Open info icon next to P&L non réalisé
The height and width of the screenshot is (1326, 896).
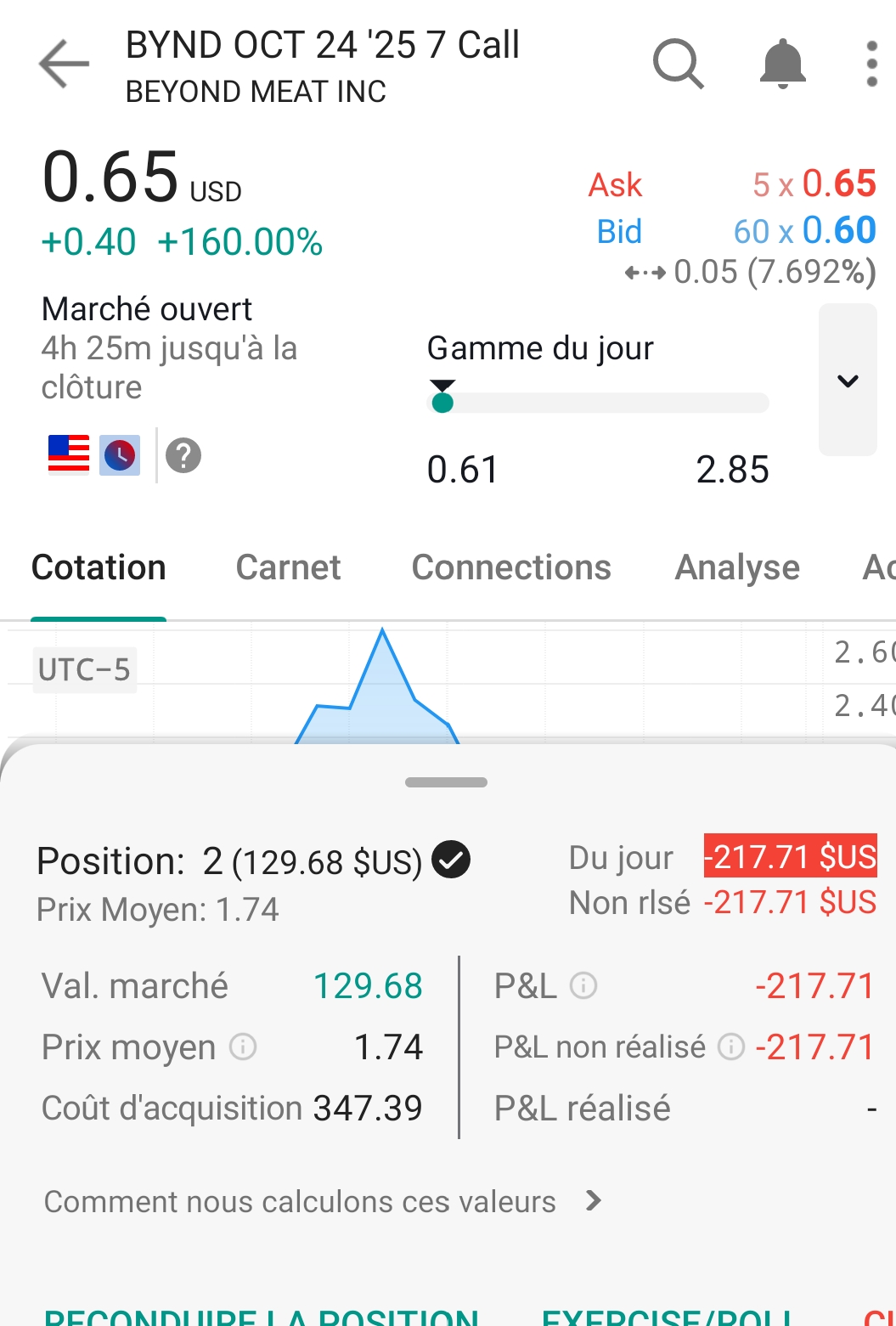730,1047
